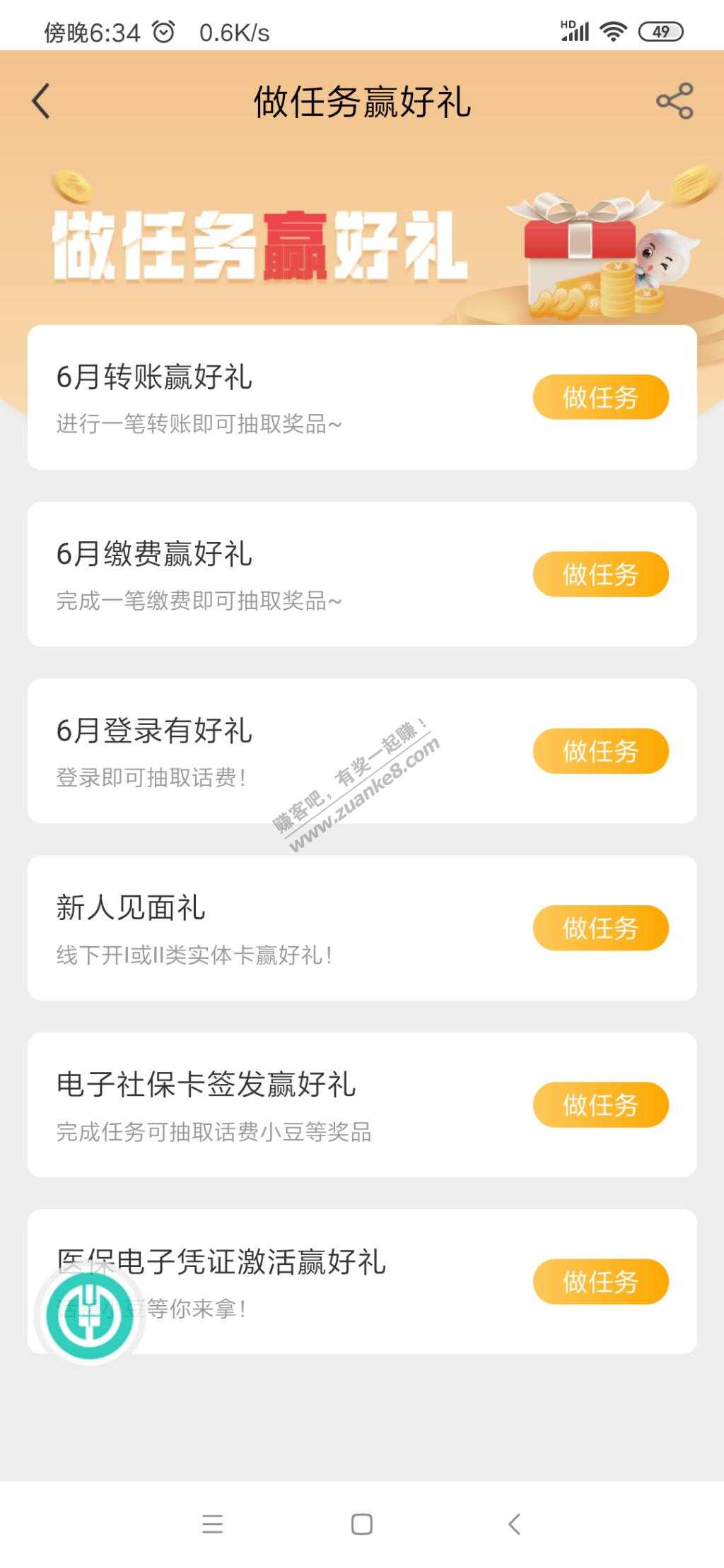
Task: Tap 做任务 for 电子社保卡签发赢好礼
Action: [x=600, y=1104]
